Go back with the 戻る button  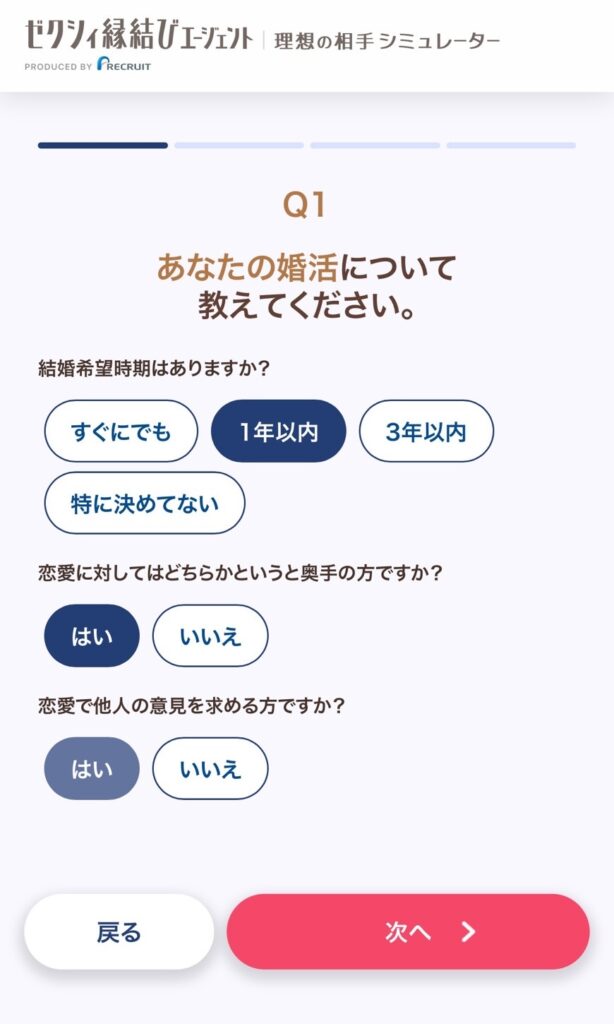[x=119, y=932]
